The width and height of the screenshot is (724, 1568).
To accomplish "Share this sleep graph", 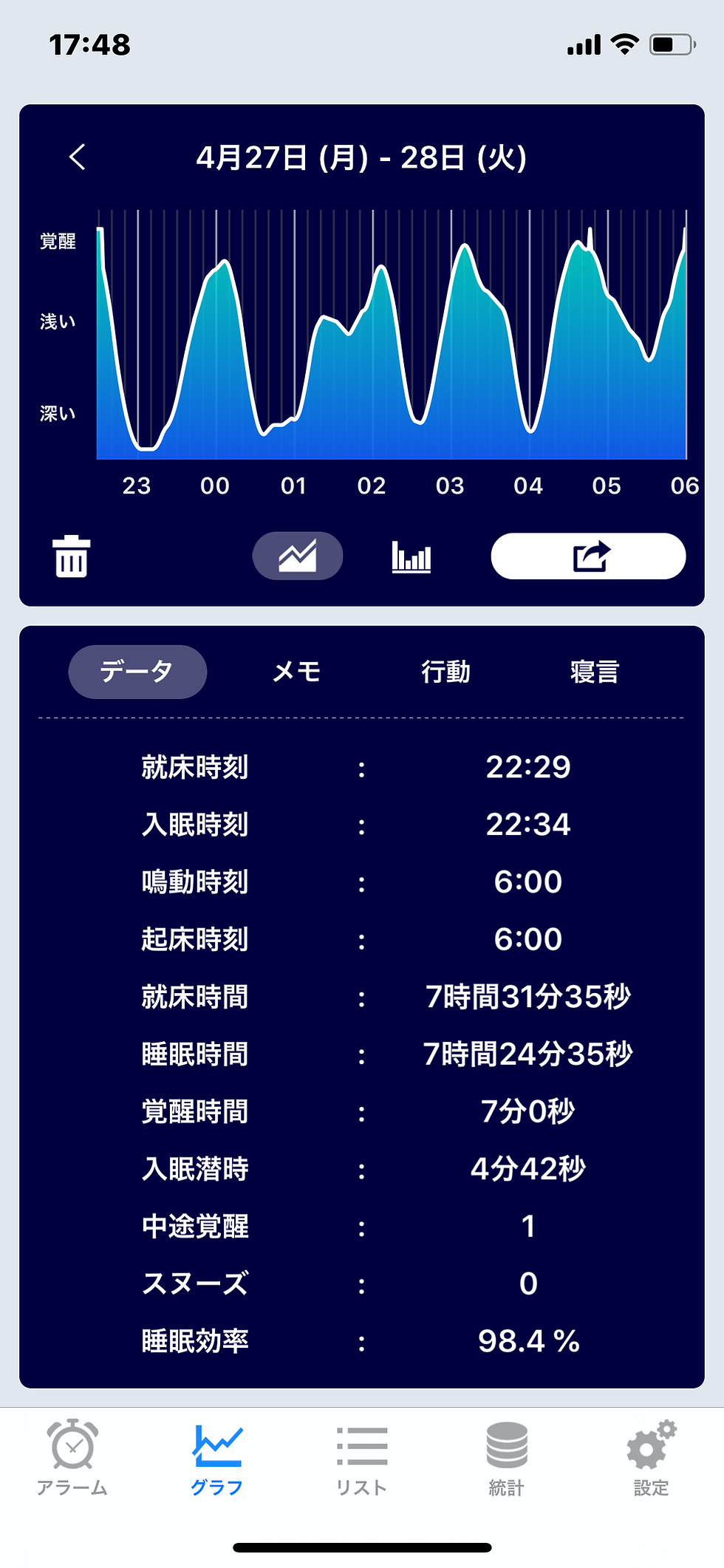I will (x=588, y=556).
